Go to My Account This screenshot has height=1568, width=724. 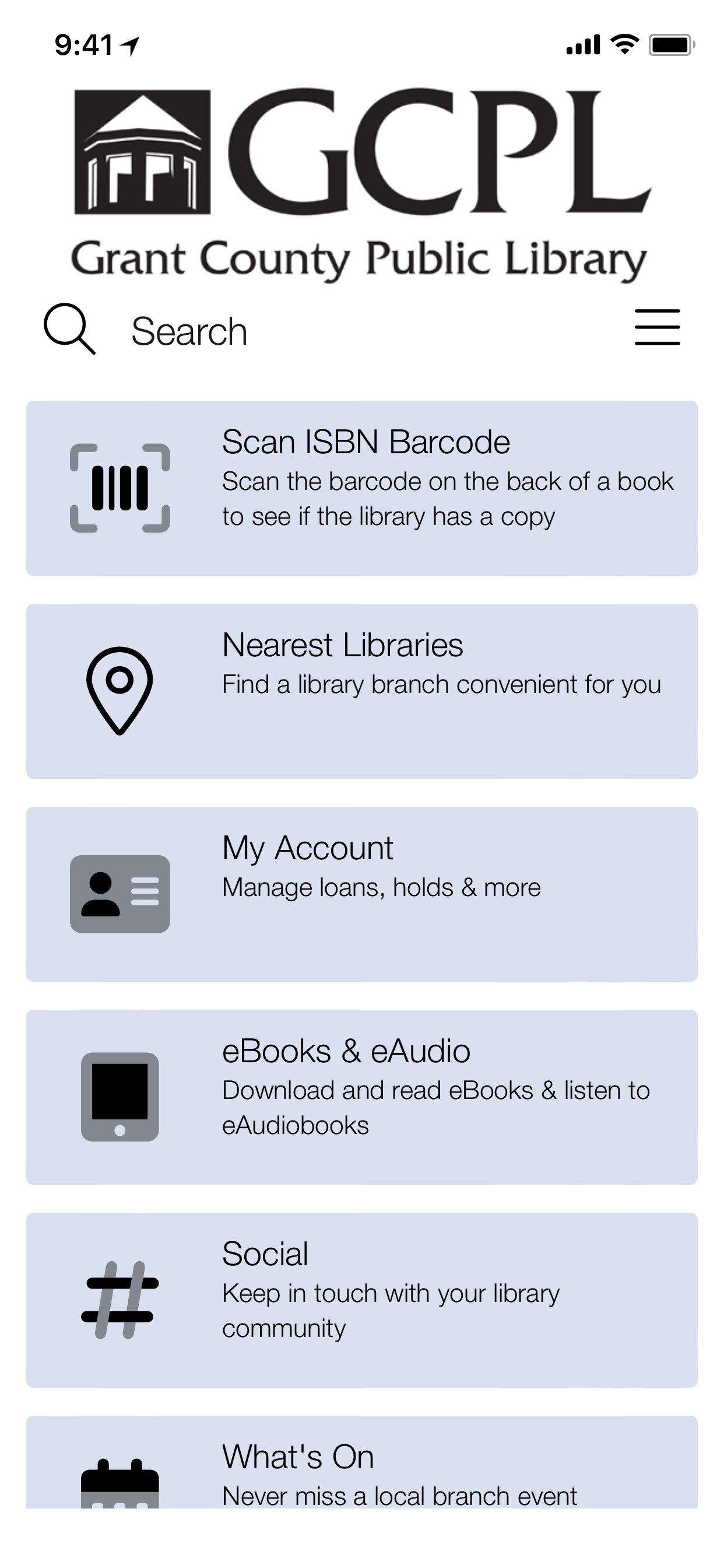[361, 894]
